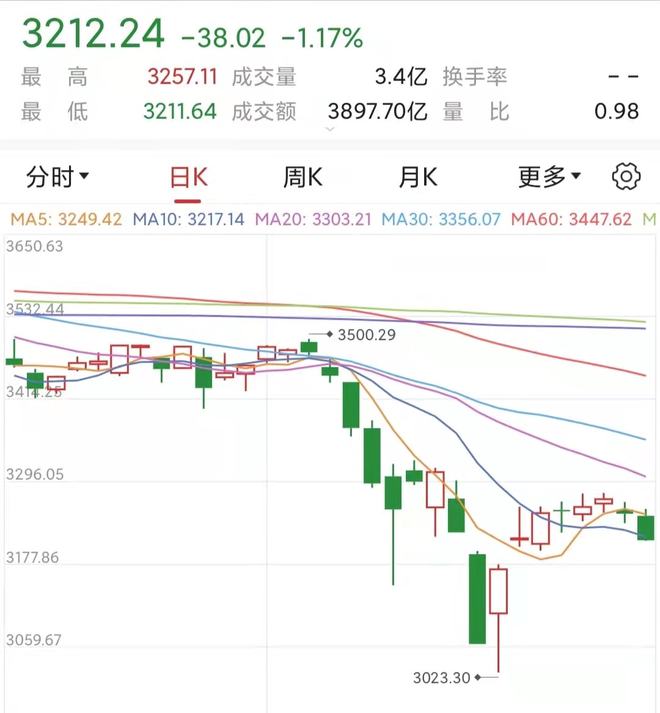
Task: Expand the quote details chevron
Action: 331,127
